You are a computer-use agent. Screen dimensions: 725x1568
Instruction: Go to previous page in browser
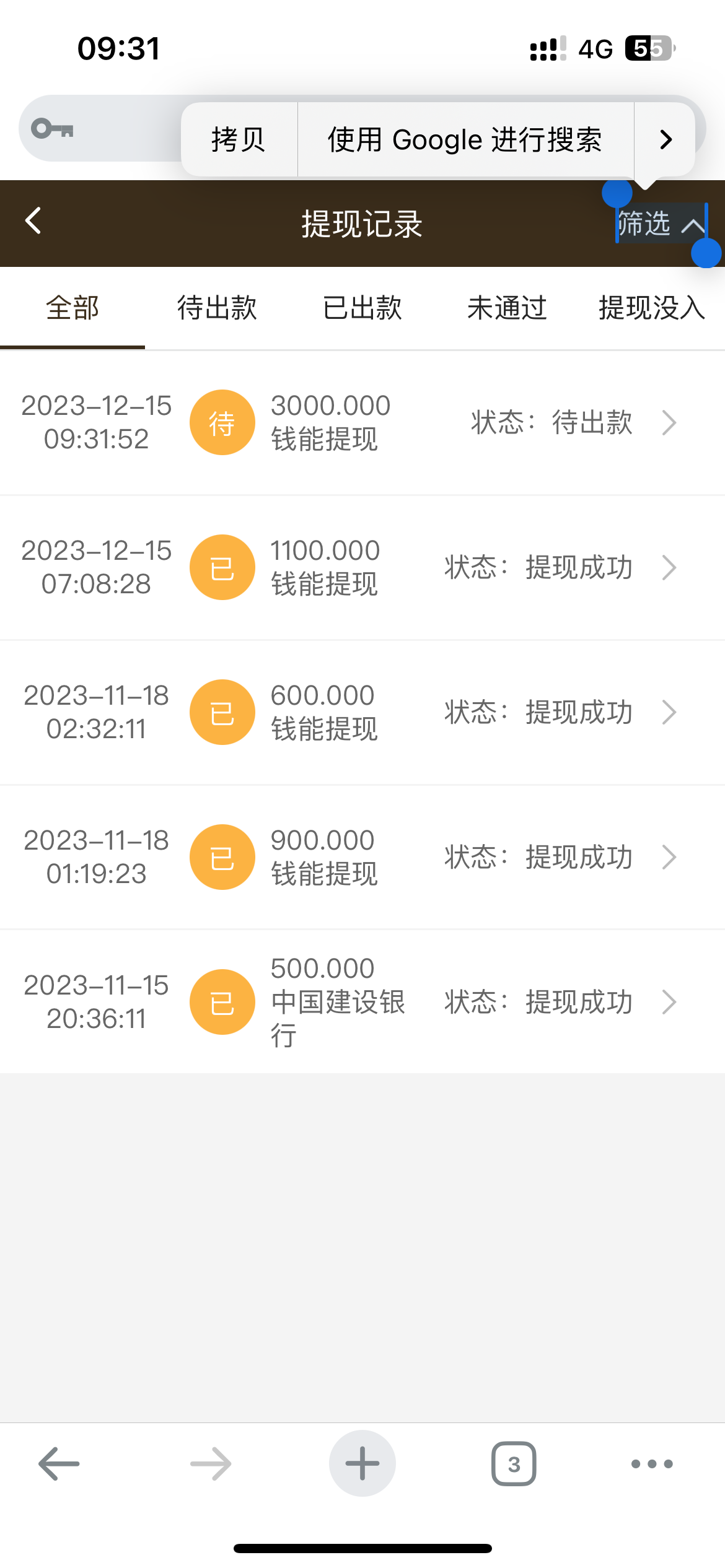[59, 1464]
